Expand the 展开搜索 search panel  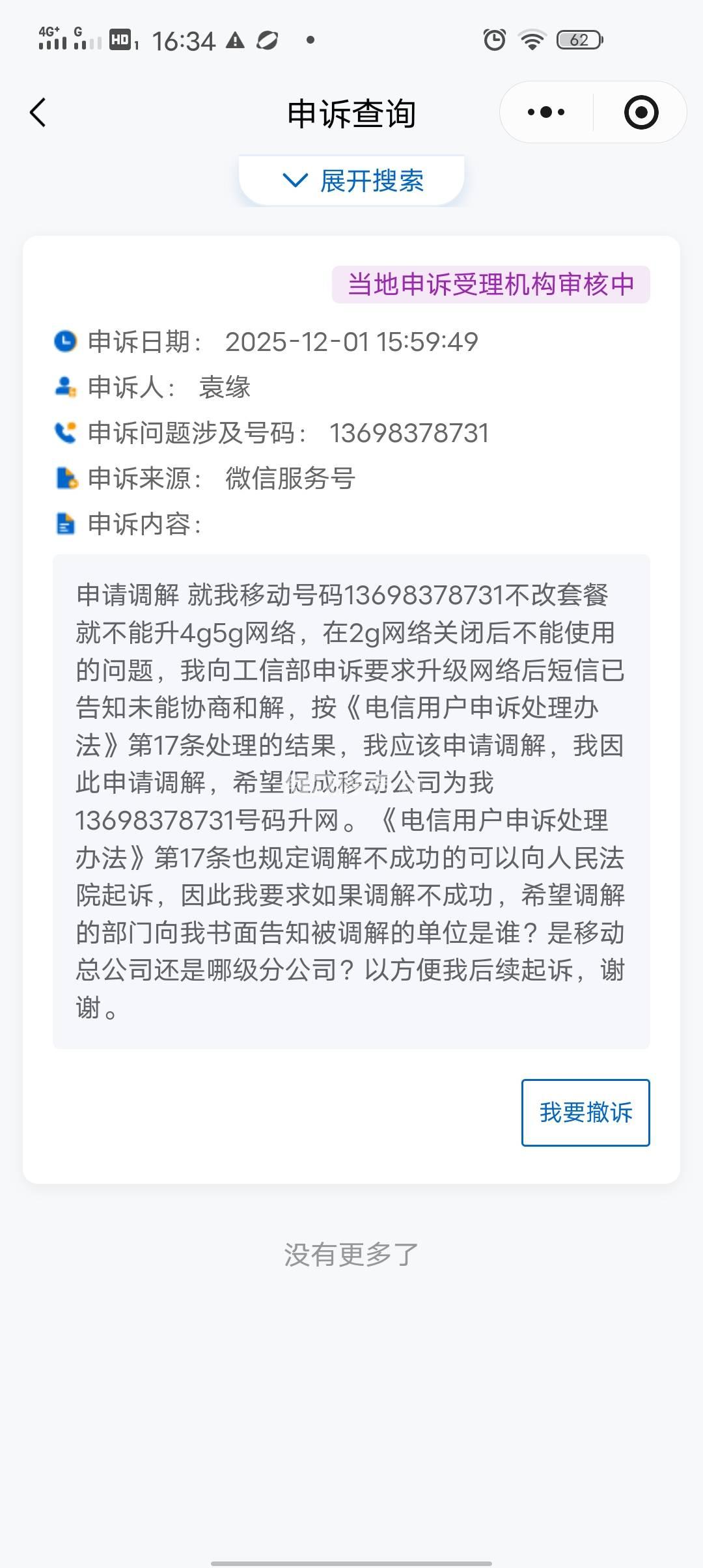(352, 180)
